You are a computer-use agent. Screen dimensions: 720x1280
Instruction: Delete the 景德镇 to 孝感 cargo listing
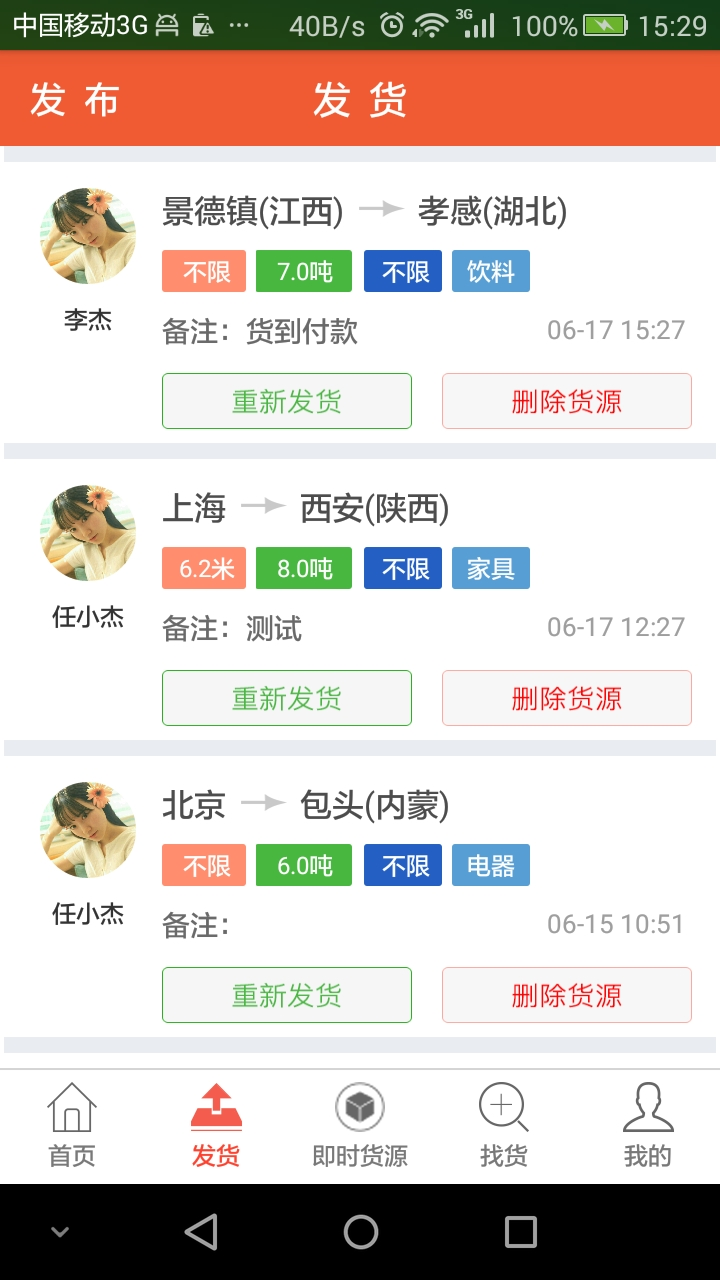[567, 401]
